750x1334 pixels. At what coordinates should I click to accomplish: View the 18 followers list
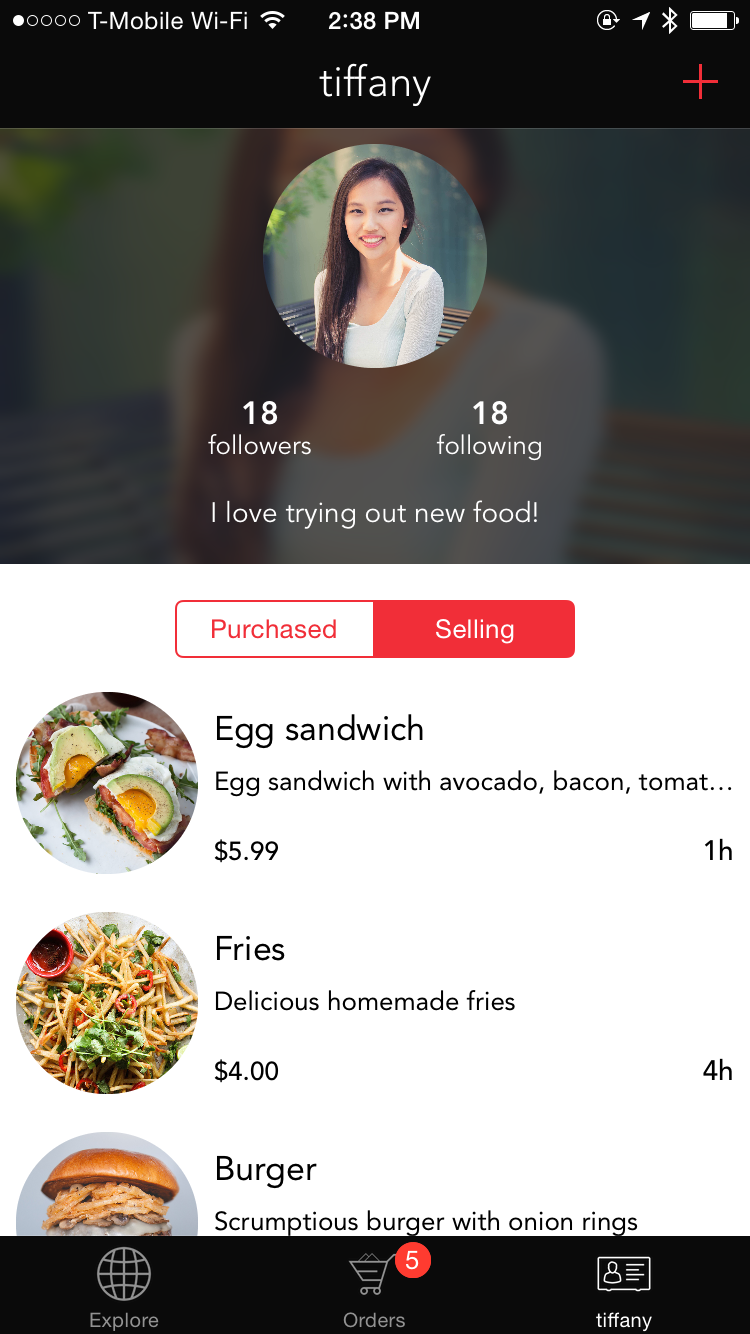pos(260,428)
